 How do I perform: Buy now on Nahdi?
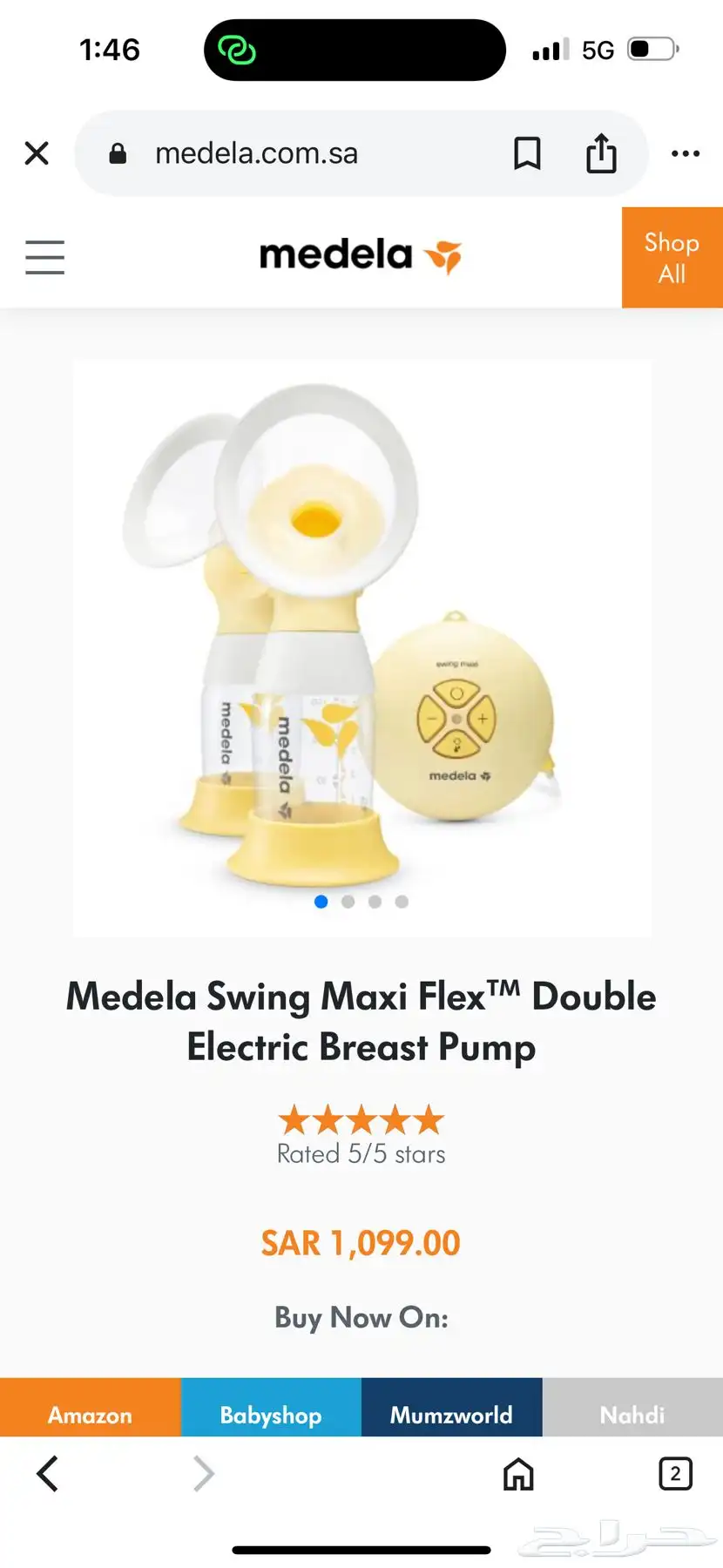point(632,1414)
